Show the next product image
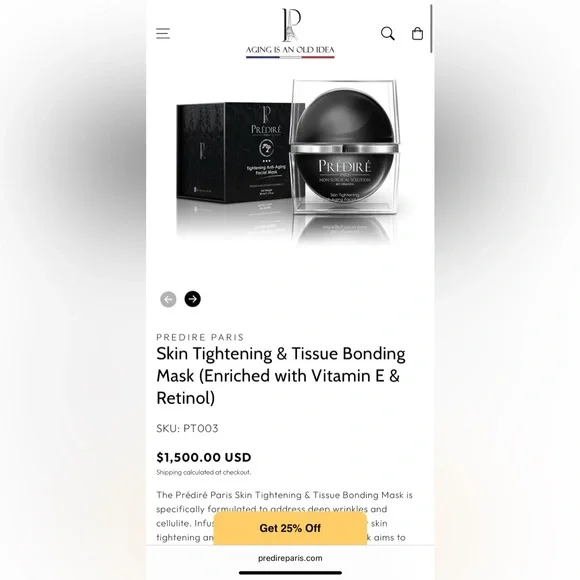The width and height of the screenshot is (580, 580). tap(193, 299)
